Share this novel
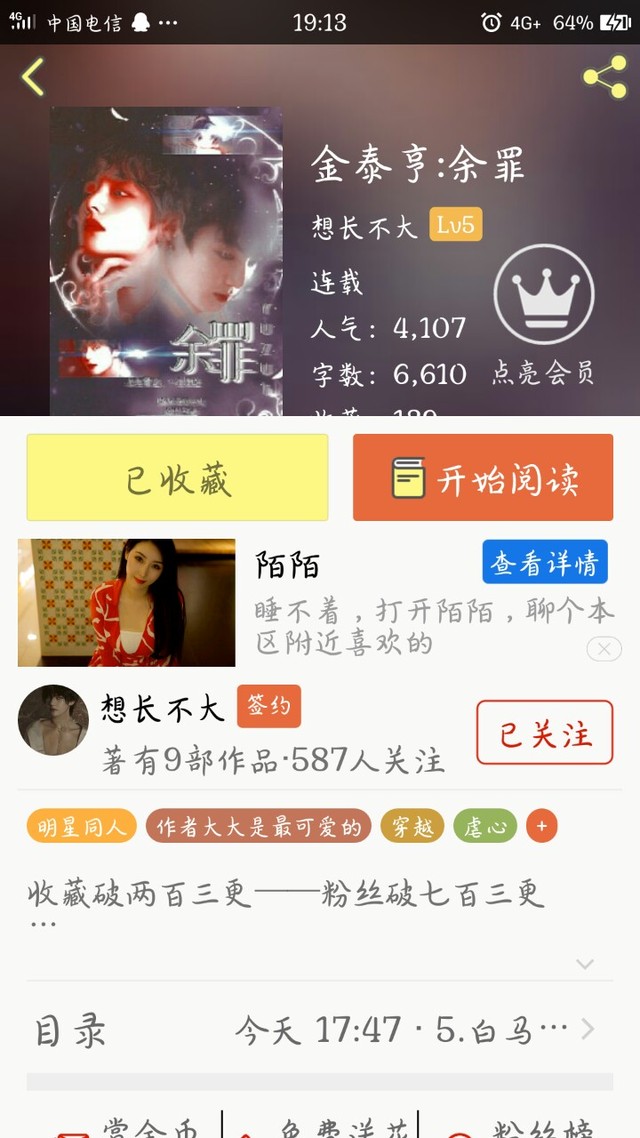640x1138 pixels. coord(604,77)
